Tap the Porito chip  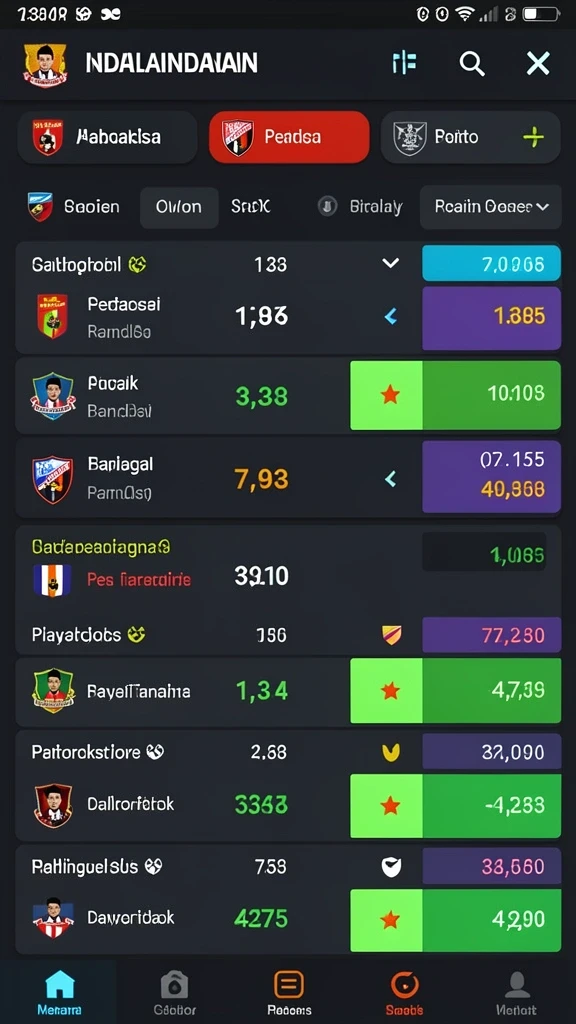(x=470, y=137)
